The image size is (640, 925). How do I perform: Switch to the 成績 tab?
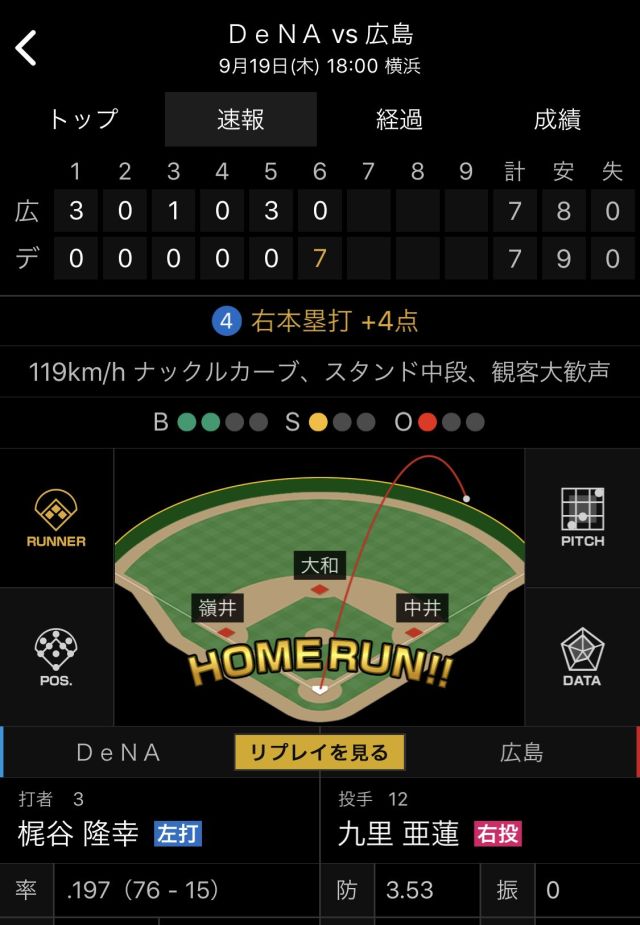(x=557, y=119)
